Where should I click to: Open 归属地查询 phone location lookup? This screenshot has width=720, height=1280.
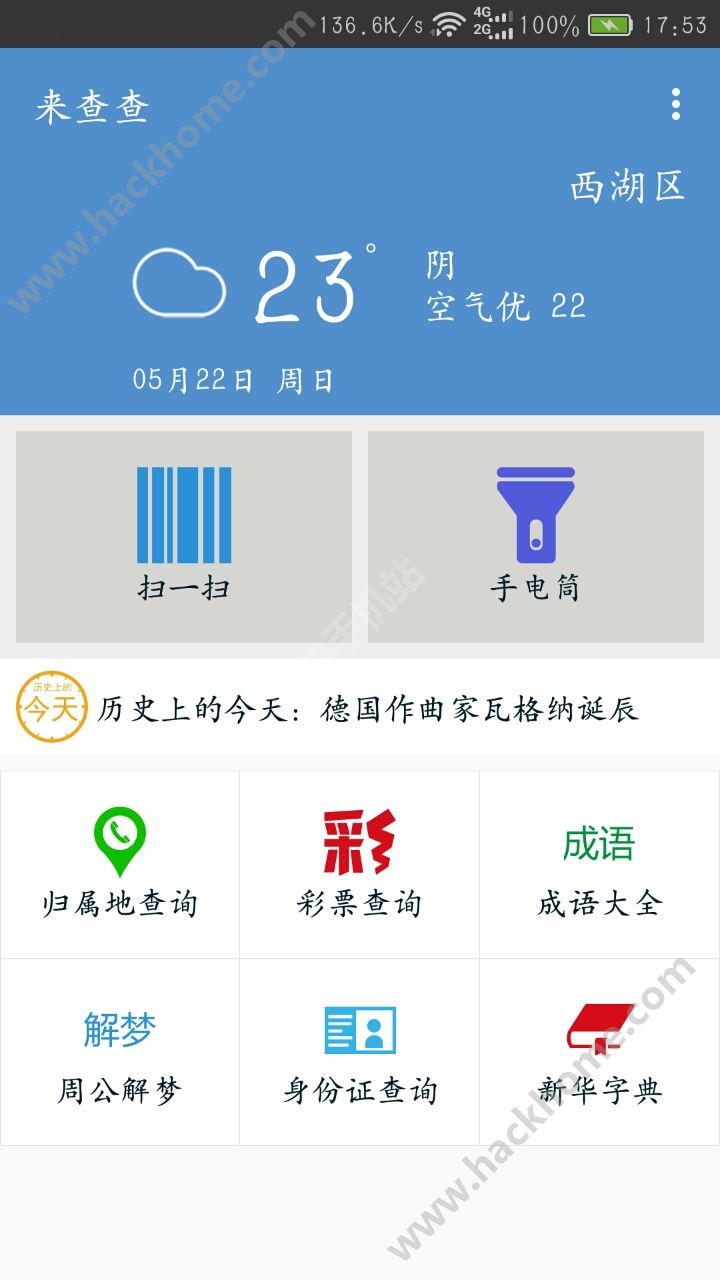[x=120, y=865]
